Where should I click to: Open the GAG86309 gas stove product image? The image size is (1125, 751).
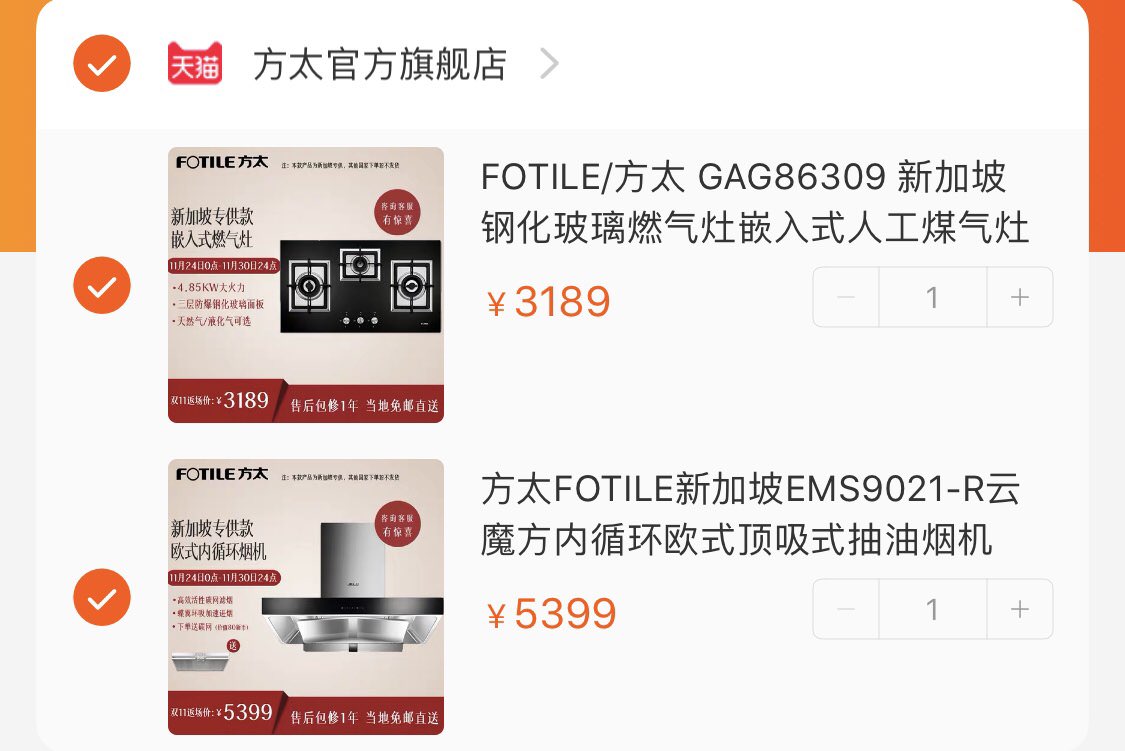tap(306, 285)
